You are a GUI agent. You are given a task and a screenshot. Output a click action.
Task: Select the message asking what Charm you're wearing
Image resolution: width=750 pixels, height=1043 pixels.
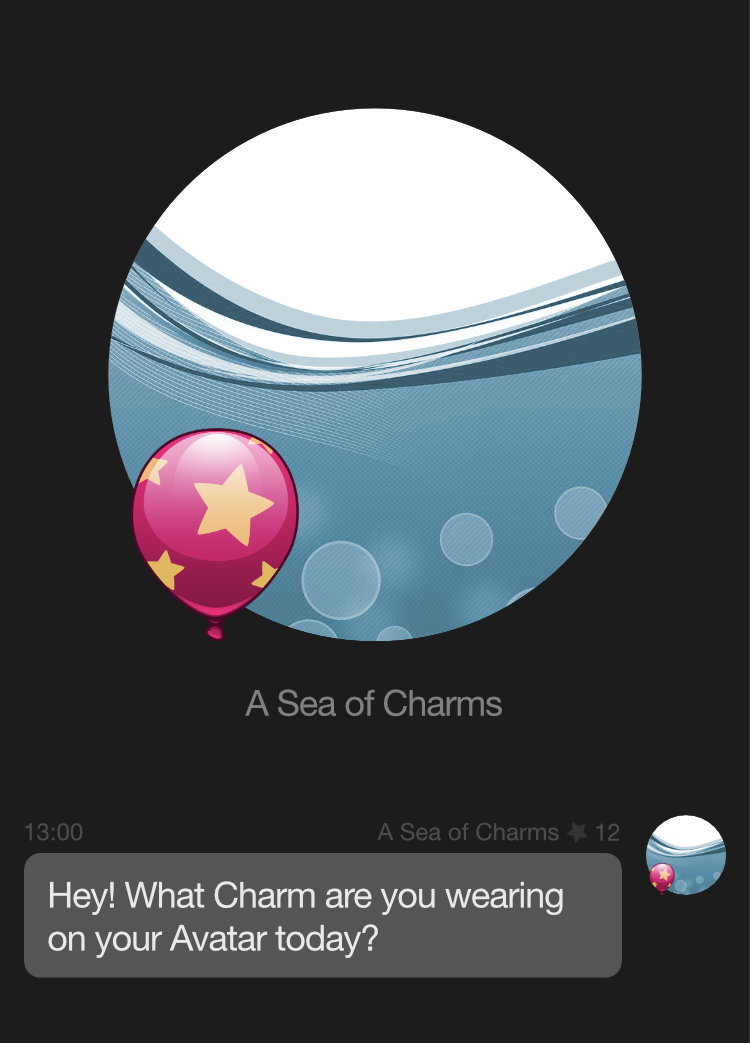pyautogui.click(x=322, y=915)
